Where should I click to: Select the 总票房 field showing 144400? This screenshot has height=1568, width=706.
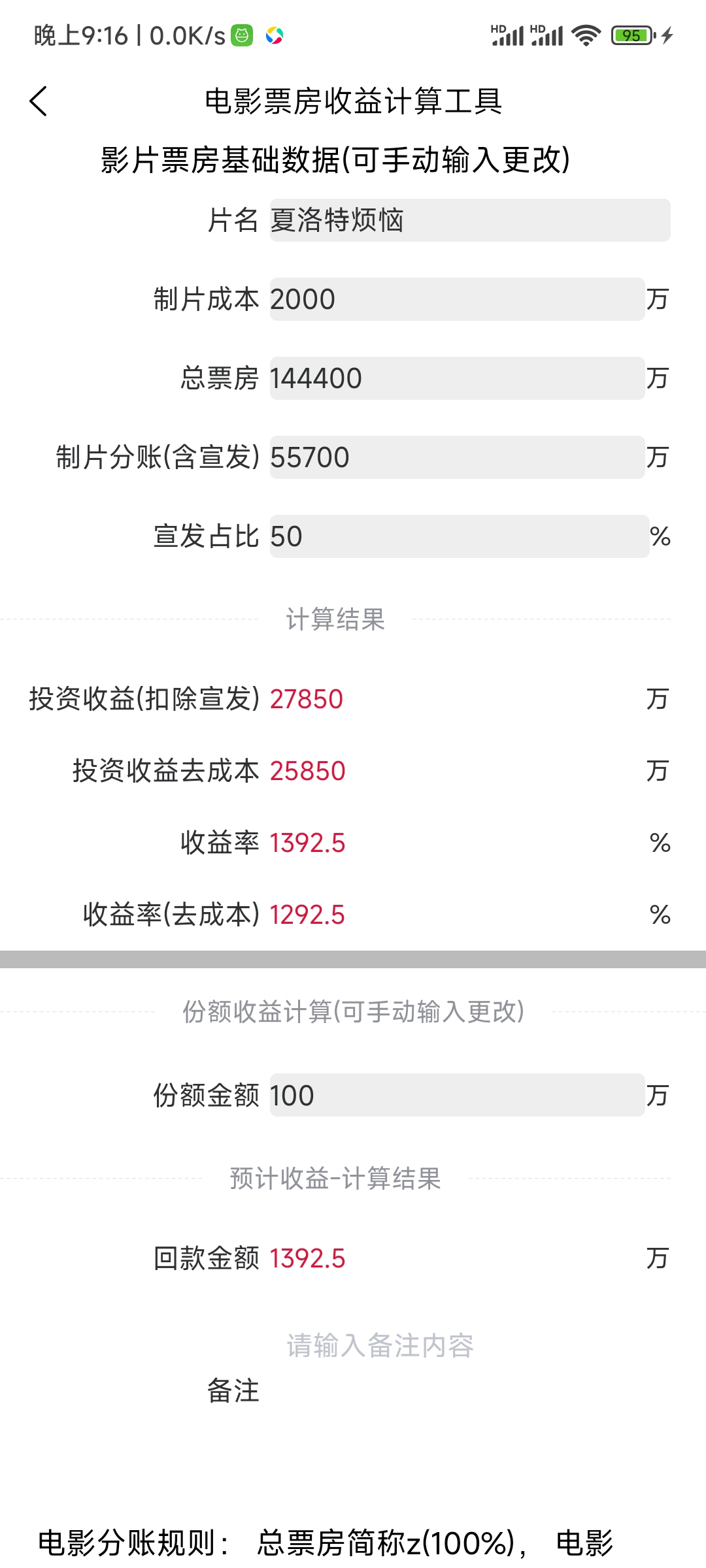(457, 378)
